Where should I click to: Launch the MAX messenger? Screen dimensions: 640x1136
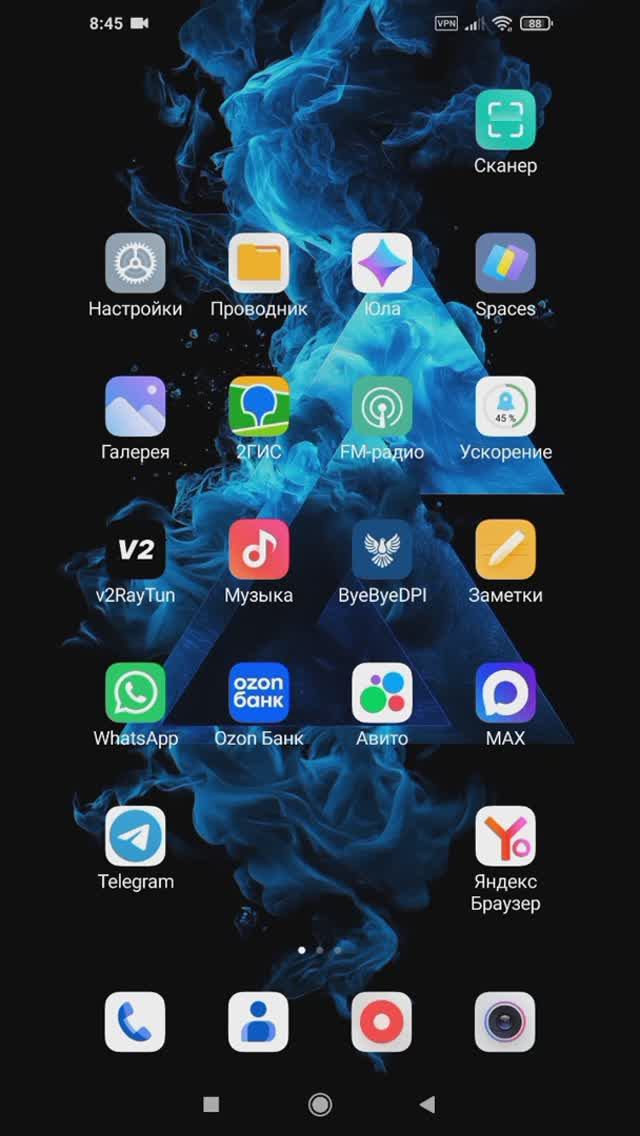(x=505, y=692)
